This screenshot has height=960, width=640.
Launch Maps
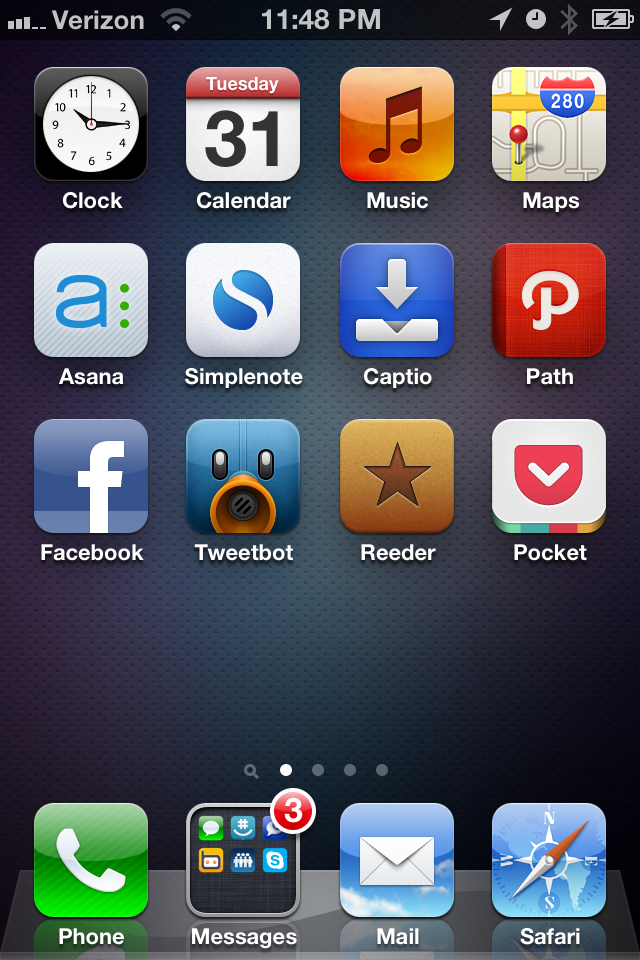coord(549,124)
